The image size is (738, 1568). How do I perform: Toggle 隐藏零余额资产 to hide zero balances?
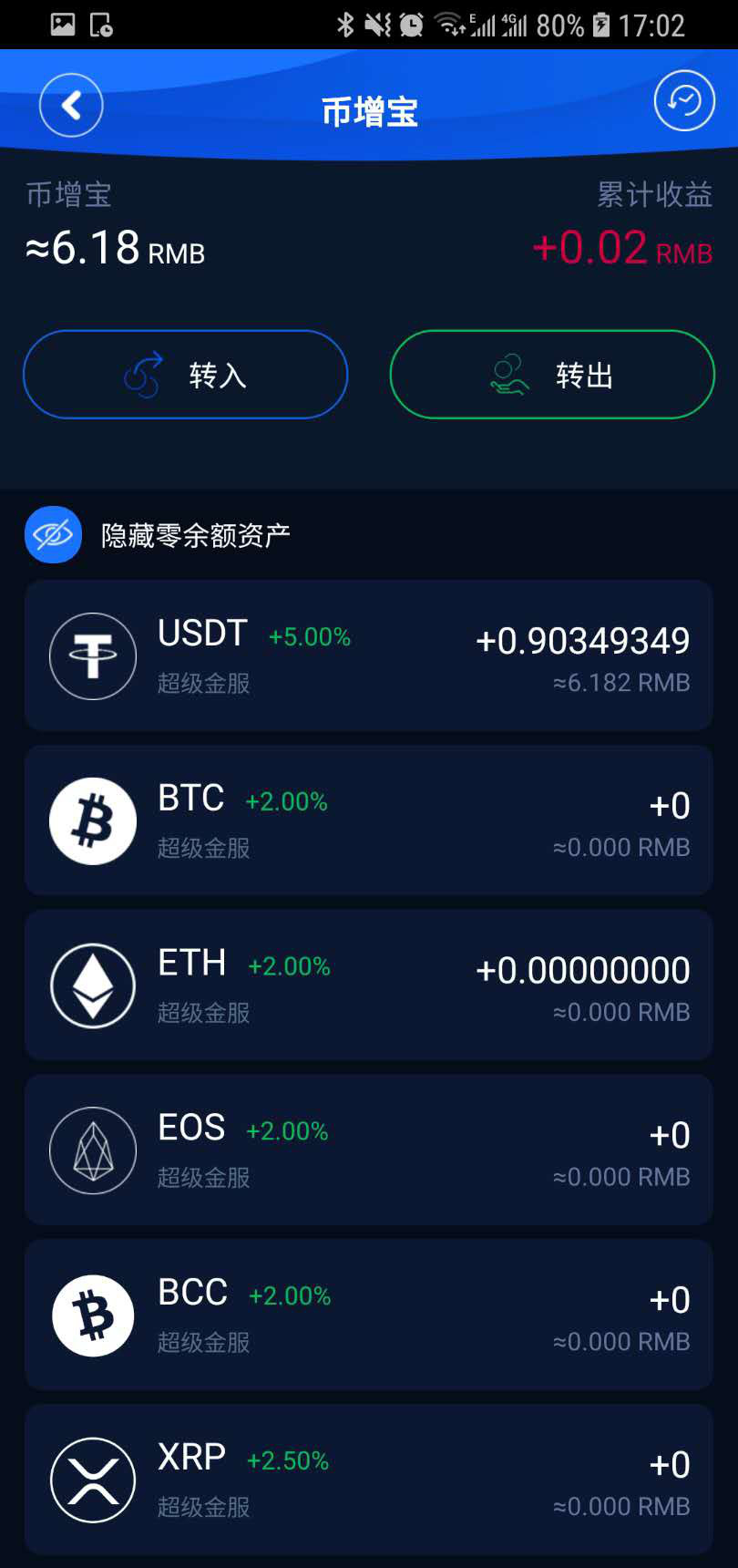coord(53,534)
